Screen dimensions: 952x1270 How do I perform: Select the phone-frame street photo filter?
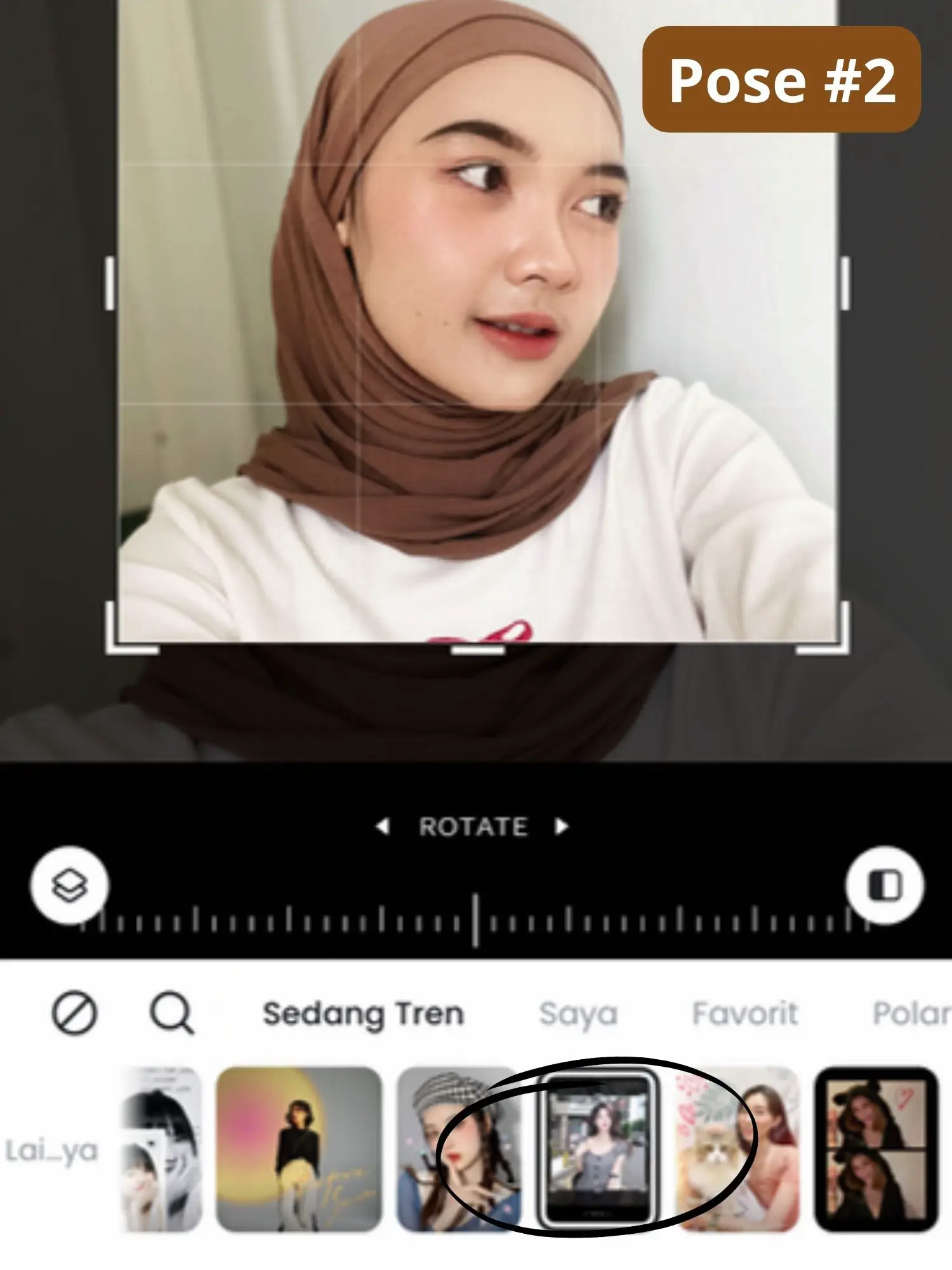click(598, 1149)
